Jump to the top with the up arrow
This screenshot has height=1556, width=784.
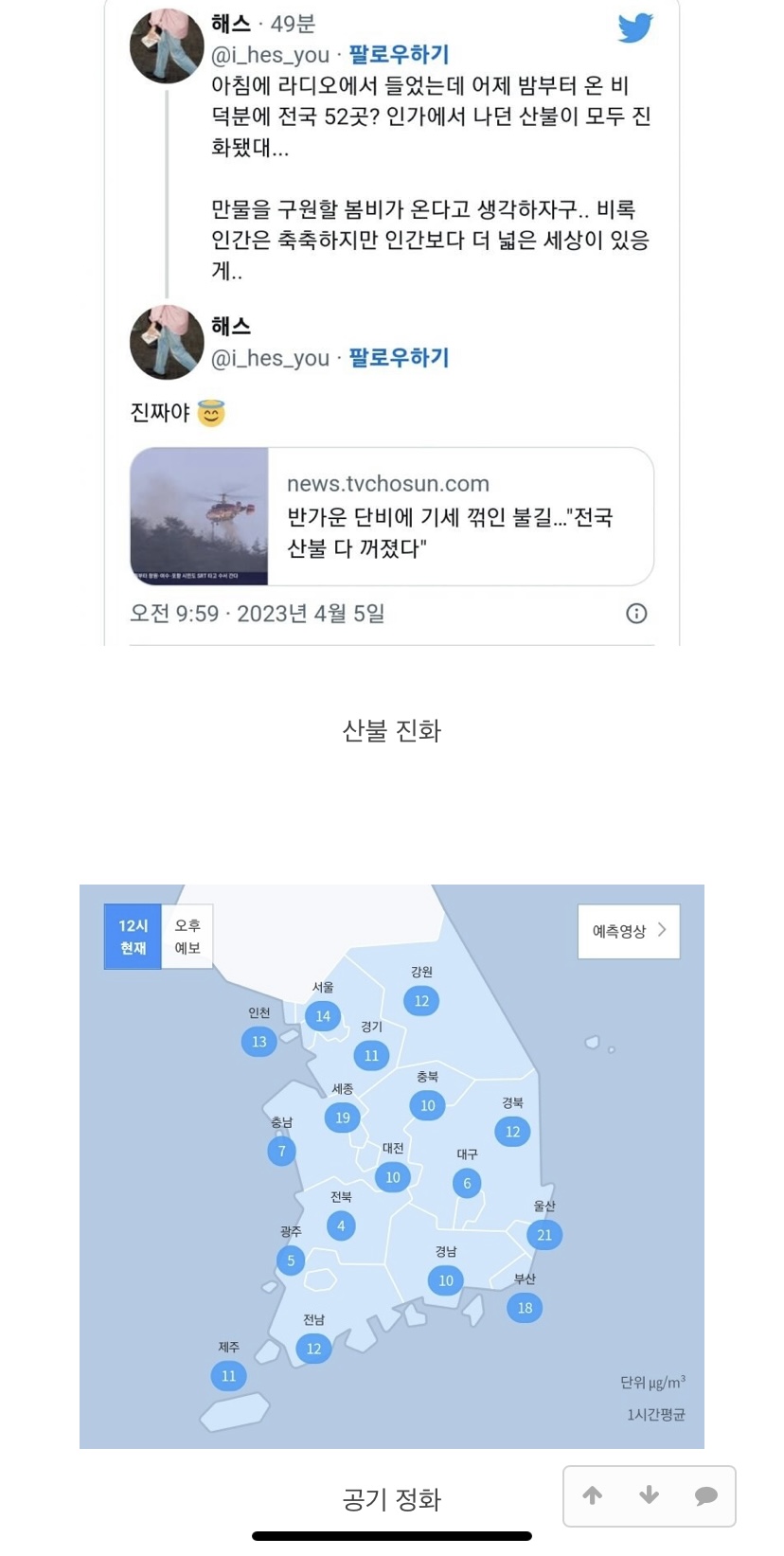(593, 1495)
